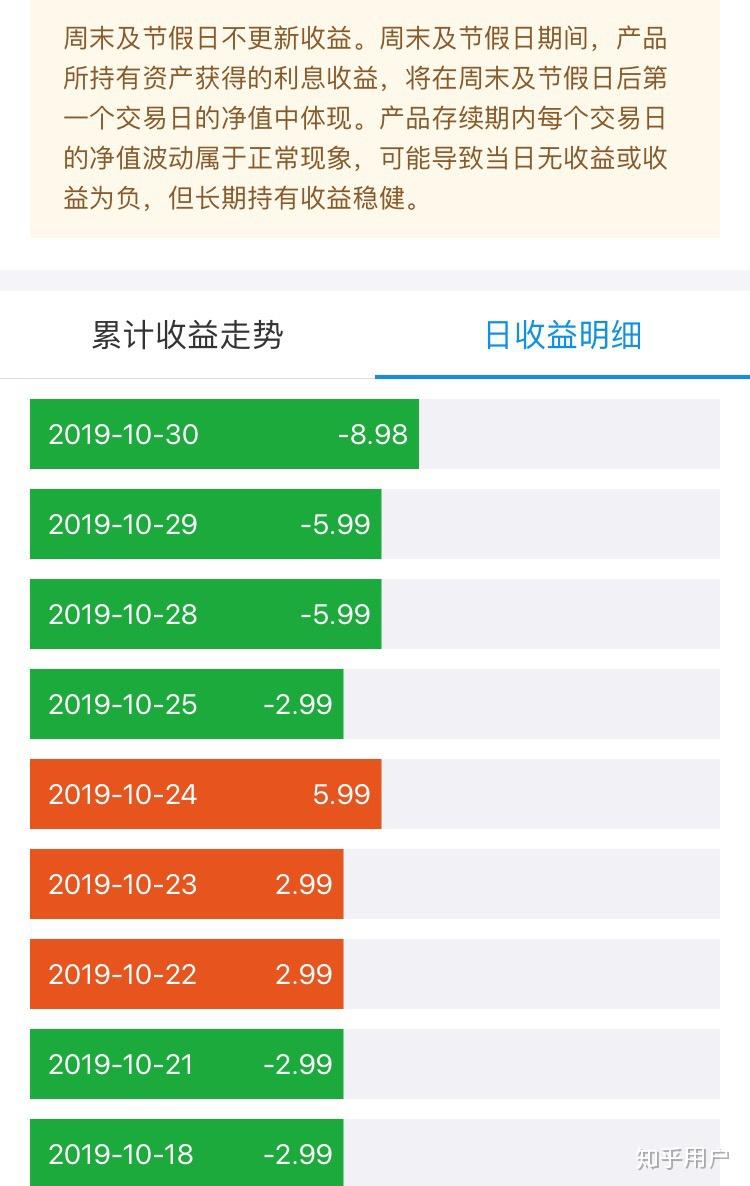Image resolution: width=750 pixels, height=1186 pixels.
Task: Tap the 2019-10-18 entry
Action: [186, 1154]
